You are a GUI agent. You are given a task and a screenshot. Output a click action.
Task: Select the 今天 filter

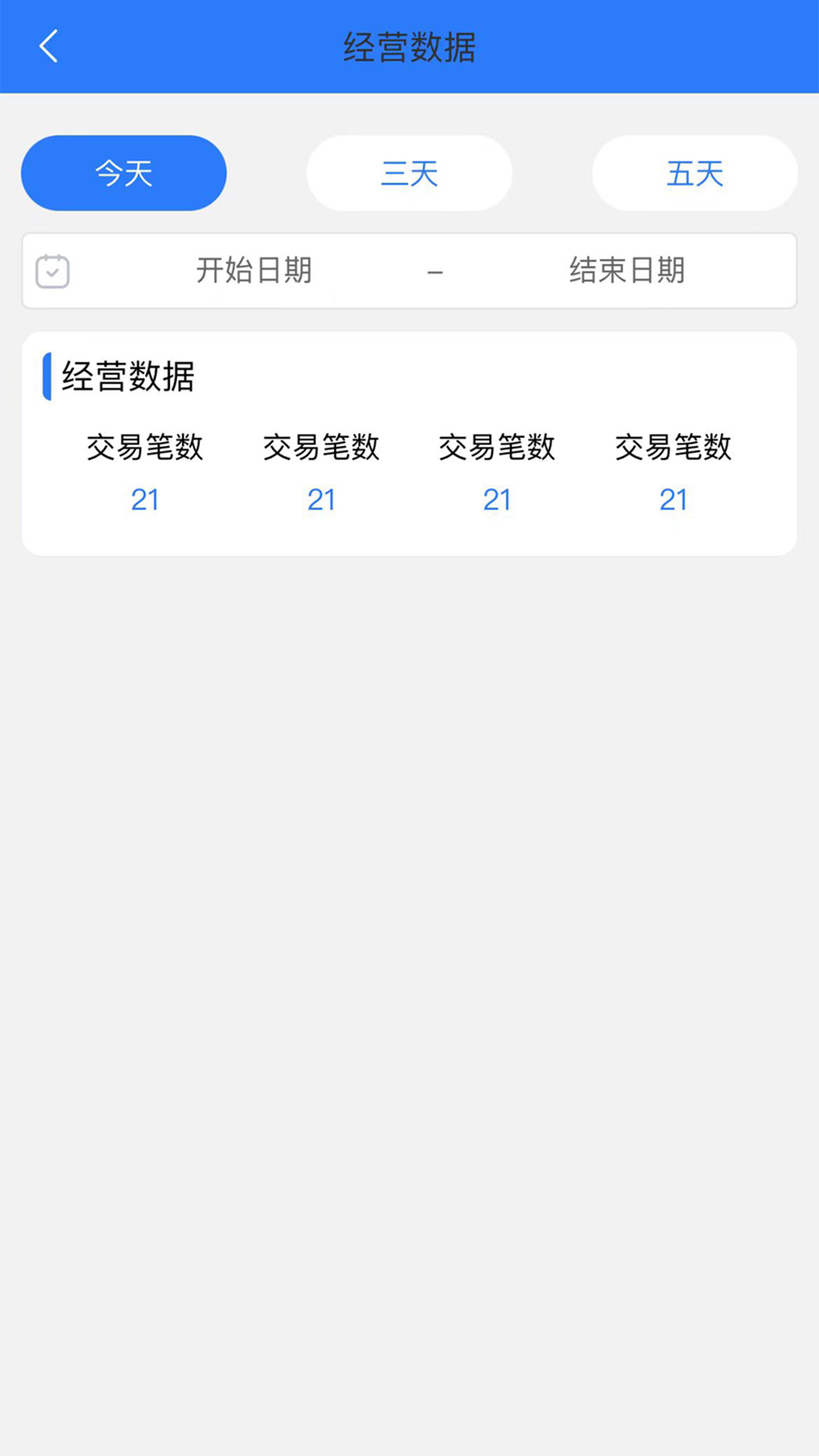[124, 173]
